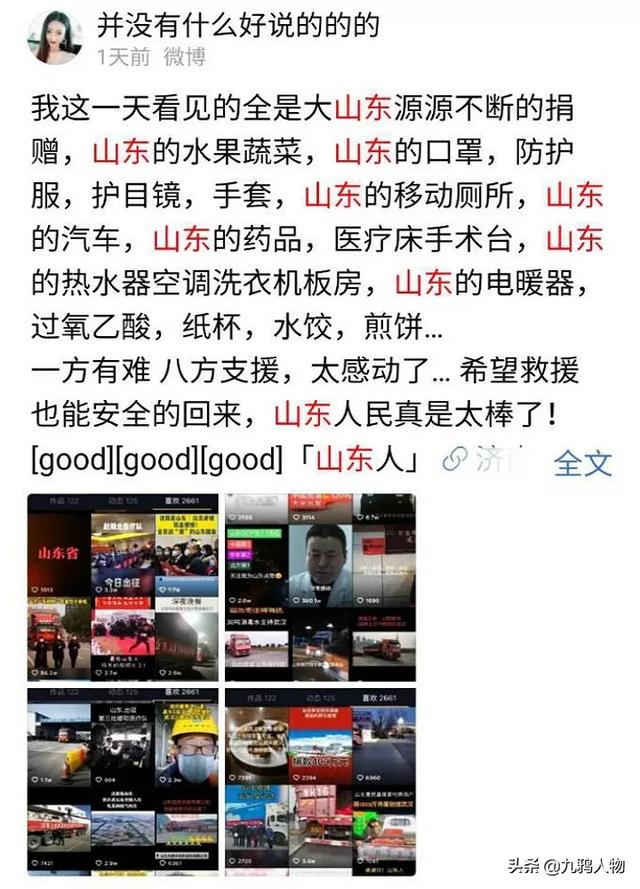Screen dimensions: 640x889
Task: Open the username 并没有什么好说的的的
Action: (238, 25)
